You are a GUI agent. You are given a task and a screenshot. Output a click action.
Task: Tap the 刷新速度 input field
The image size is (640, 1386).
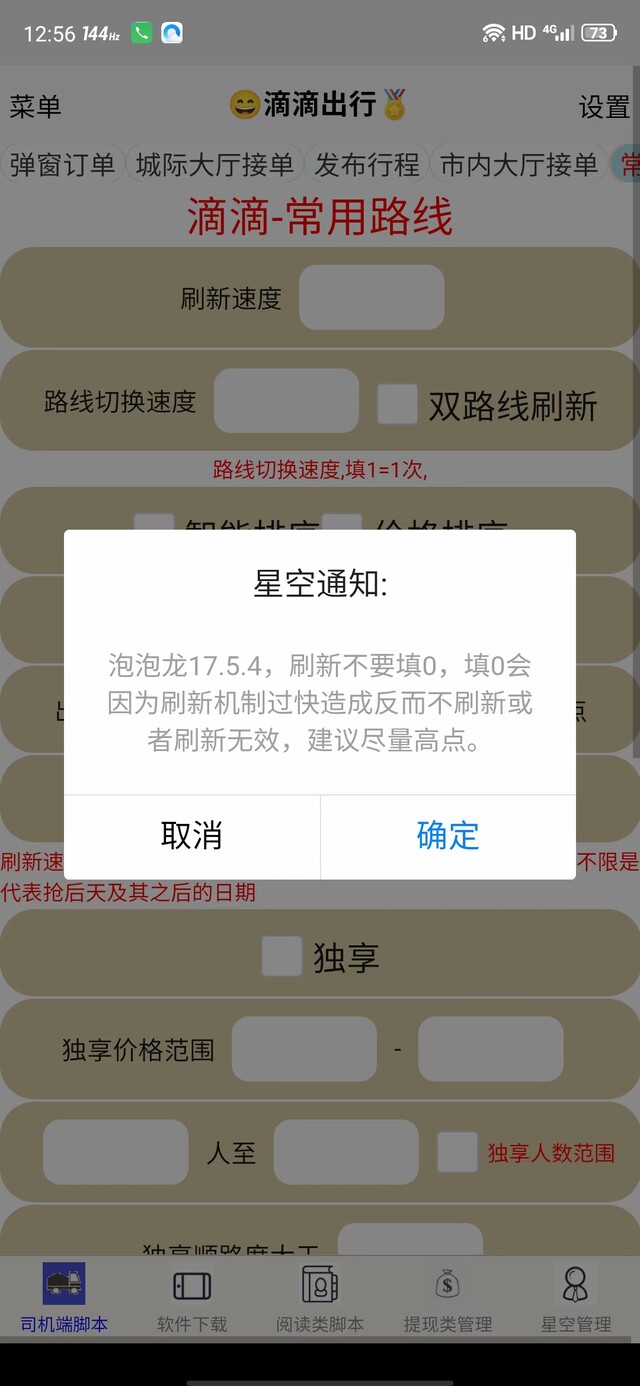(371, 297)
